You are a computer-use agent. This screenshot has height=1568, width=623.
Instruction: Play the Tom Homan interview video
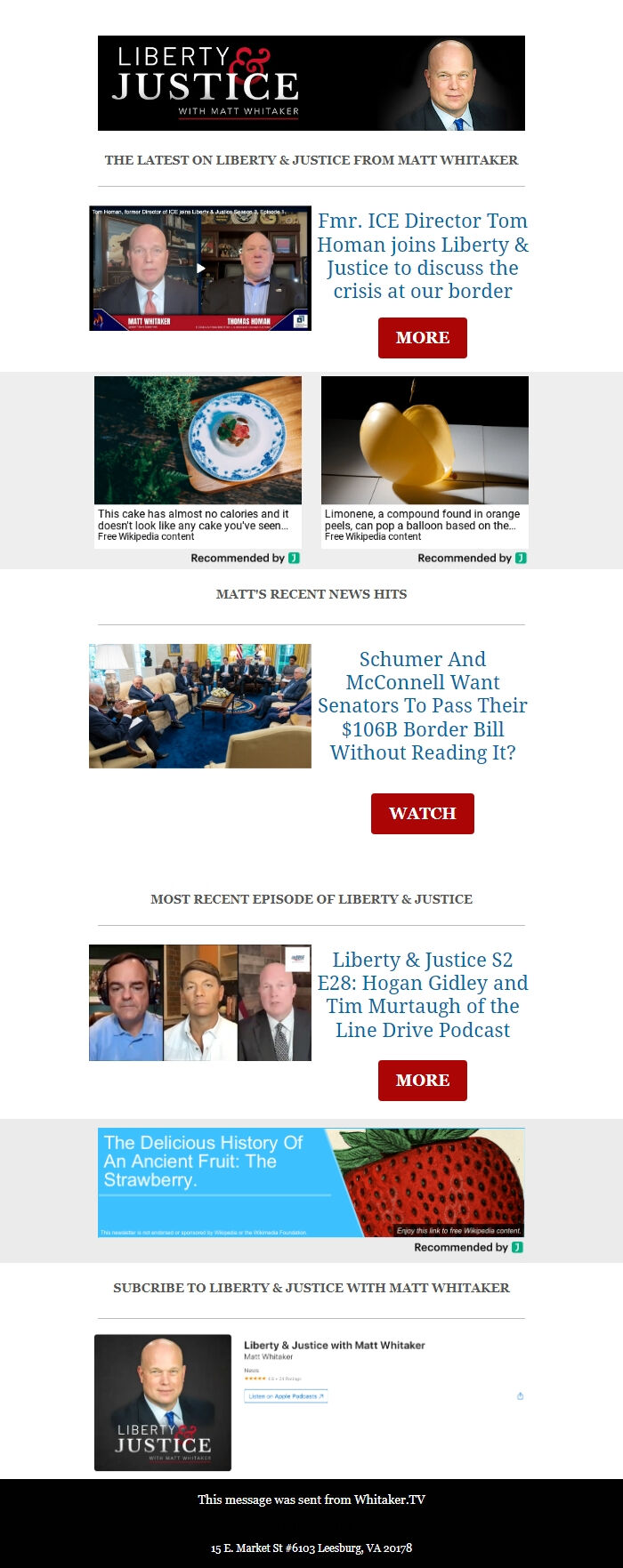200,268
